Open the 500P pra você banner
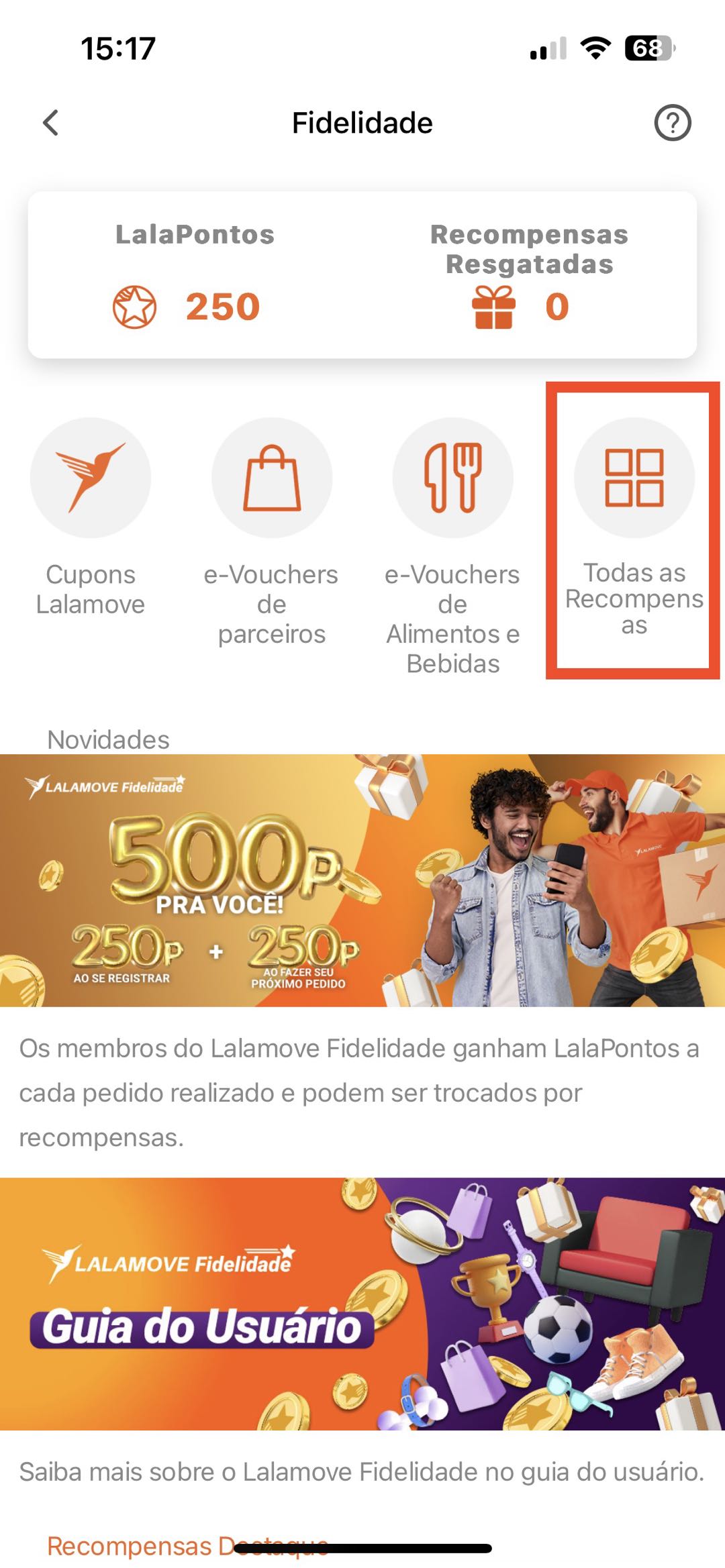 [362, 880]
